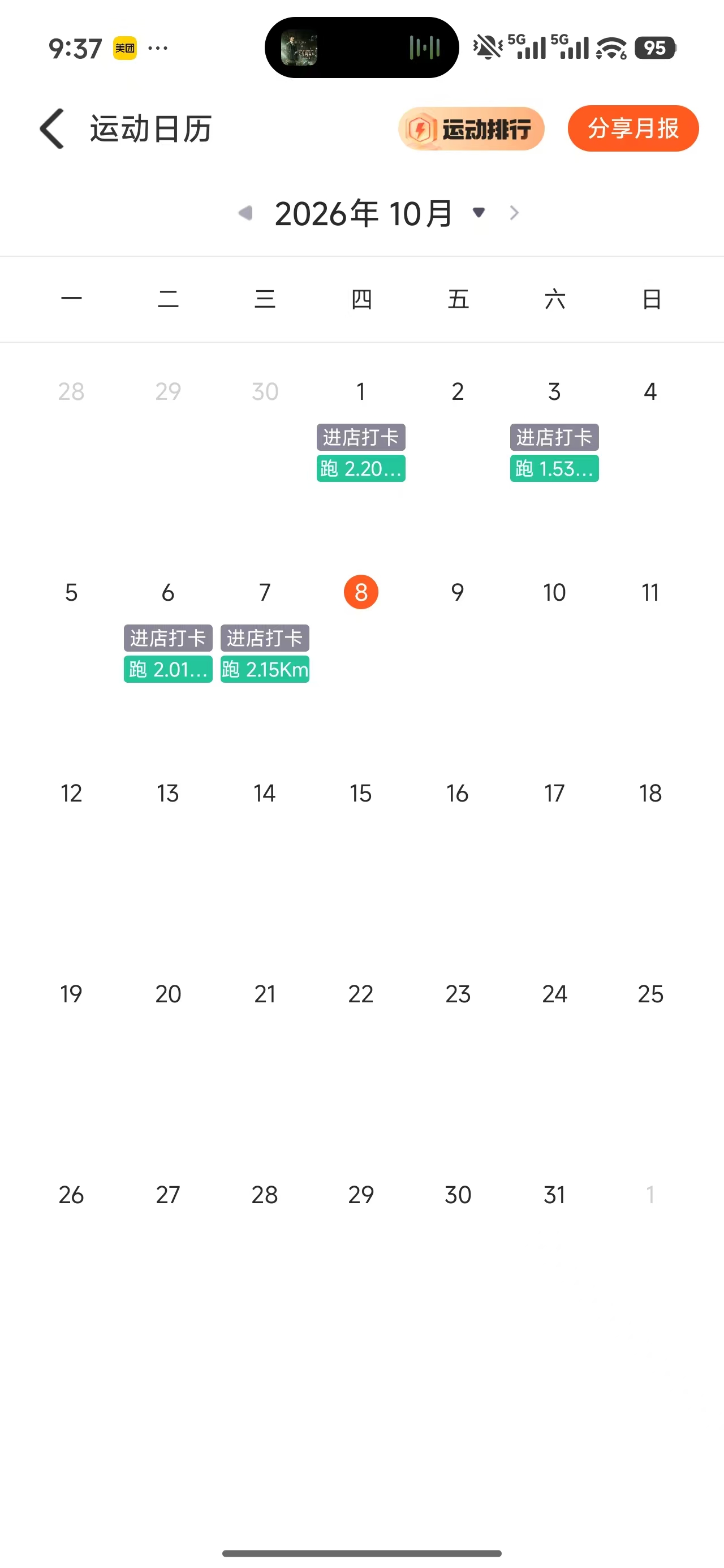Go to the previous month
Viewport: 724px width, 1568px height.
[246, 213]
